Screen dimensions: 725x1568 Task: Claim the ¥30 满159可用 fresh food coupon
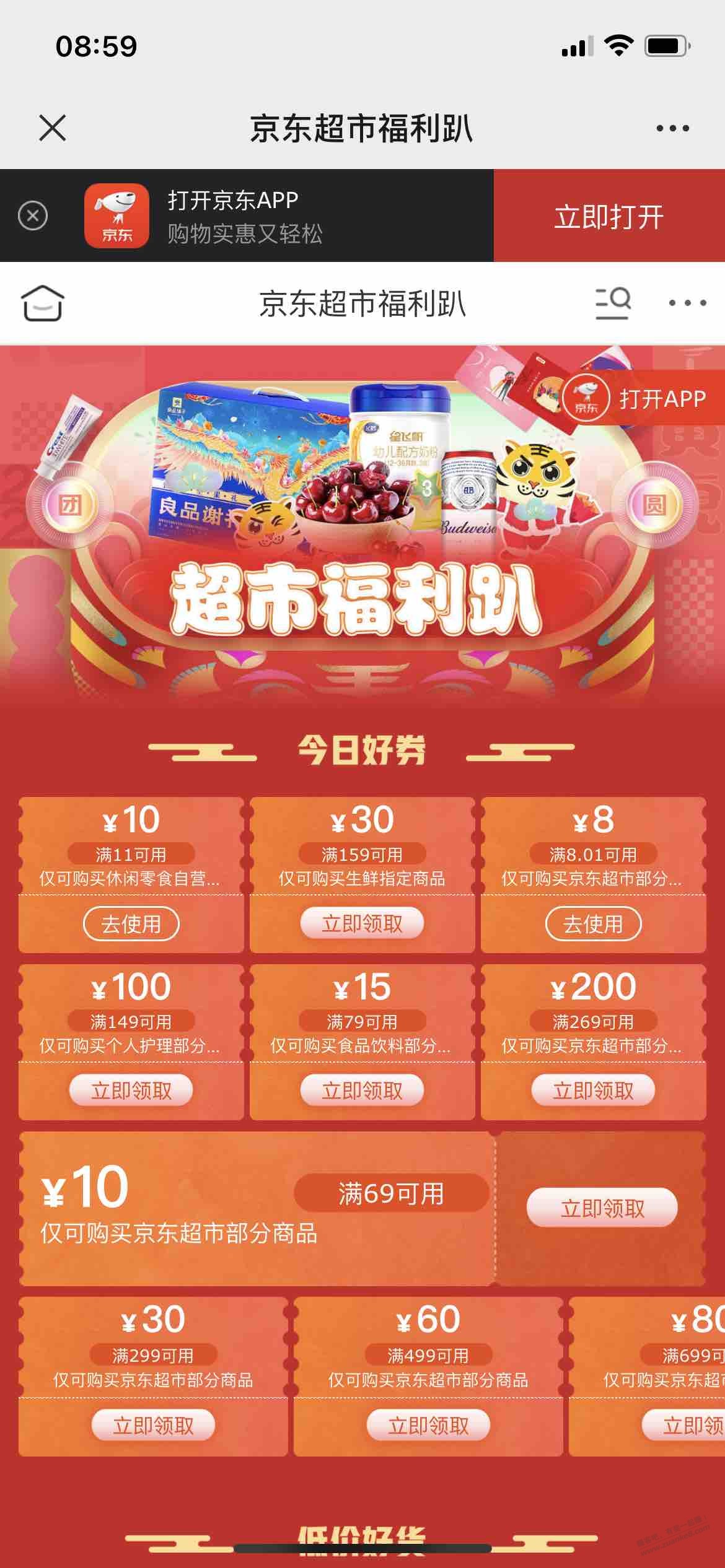362,923
